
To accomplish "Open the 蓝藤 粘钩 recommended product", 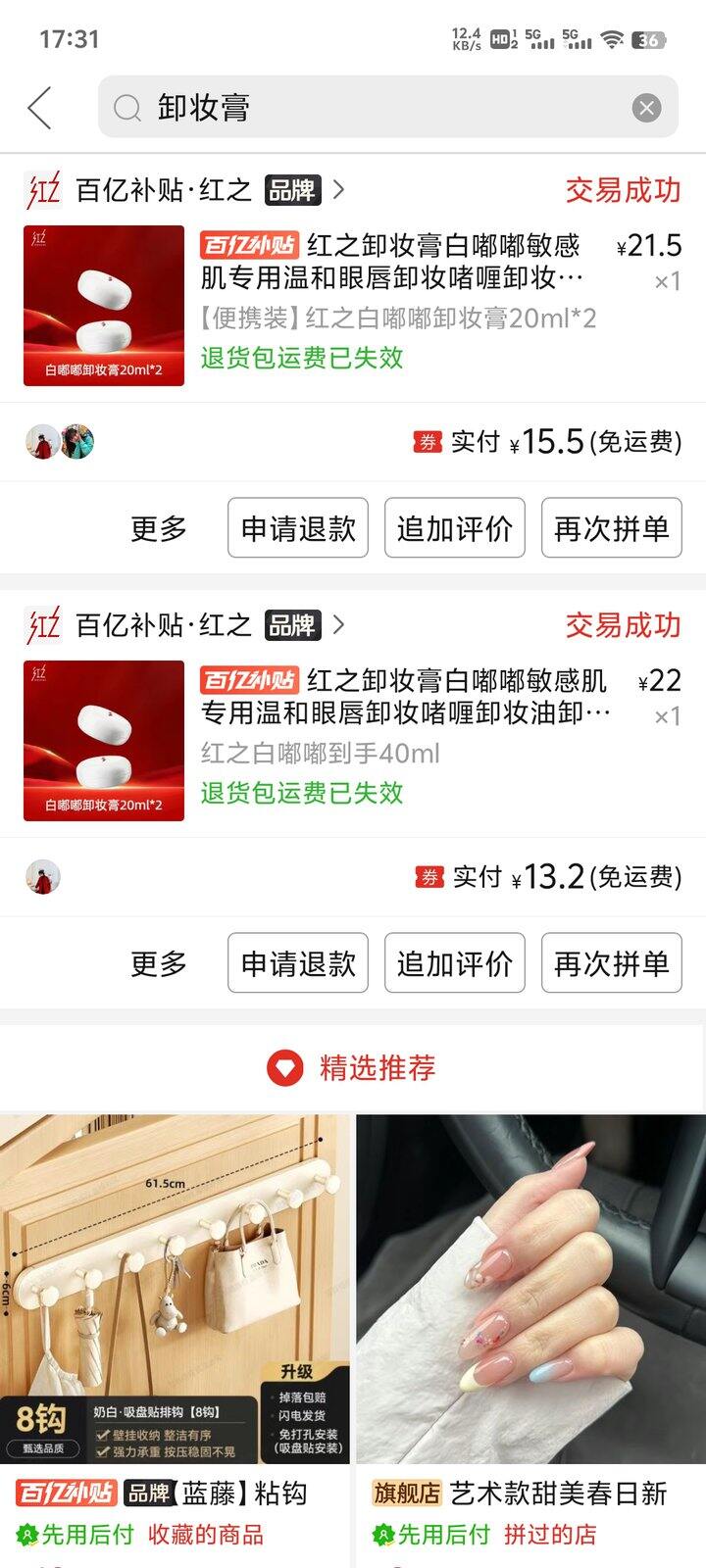I will coord(175,1294).
